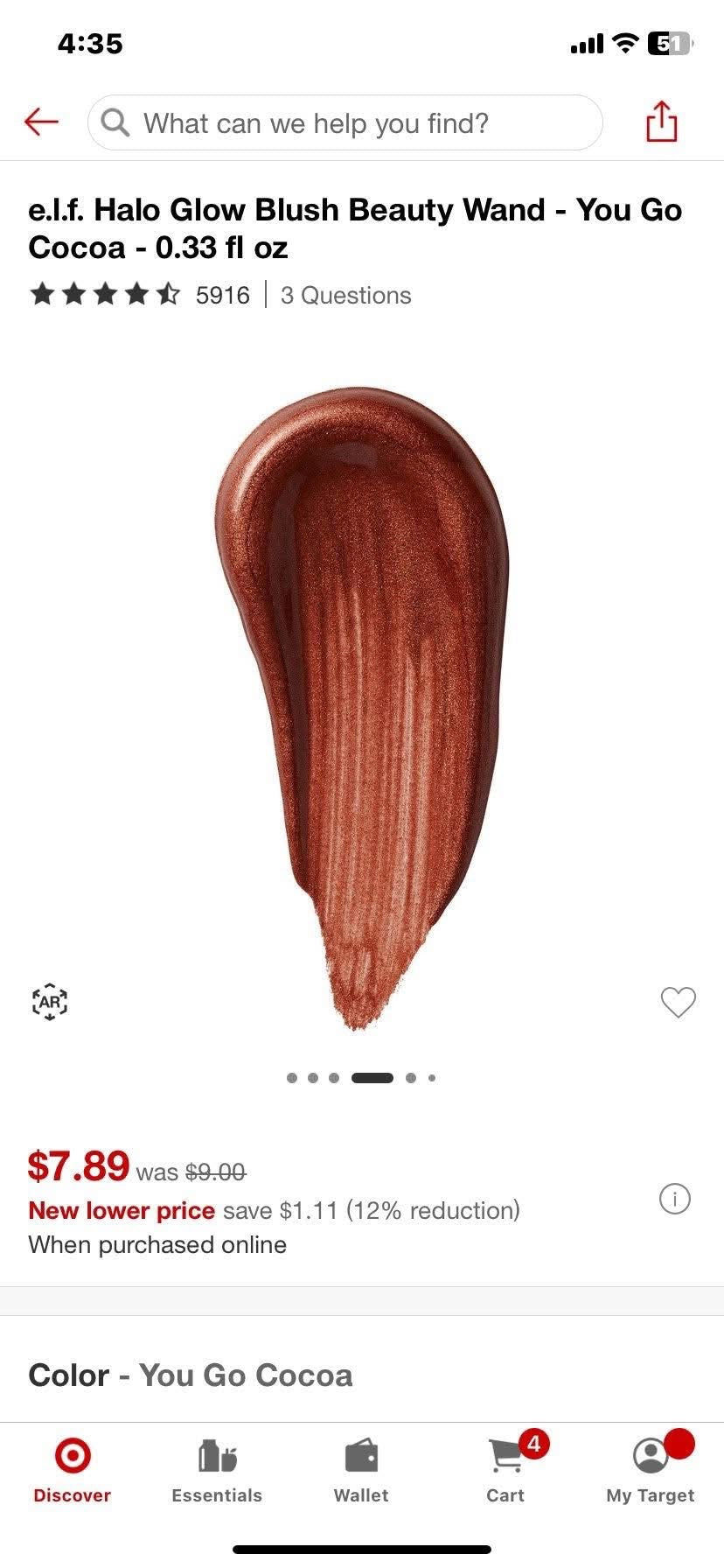Open the price info icon
The image size is (724, 1568).
click(x=674, y=1198)
